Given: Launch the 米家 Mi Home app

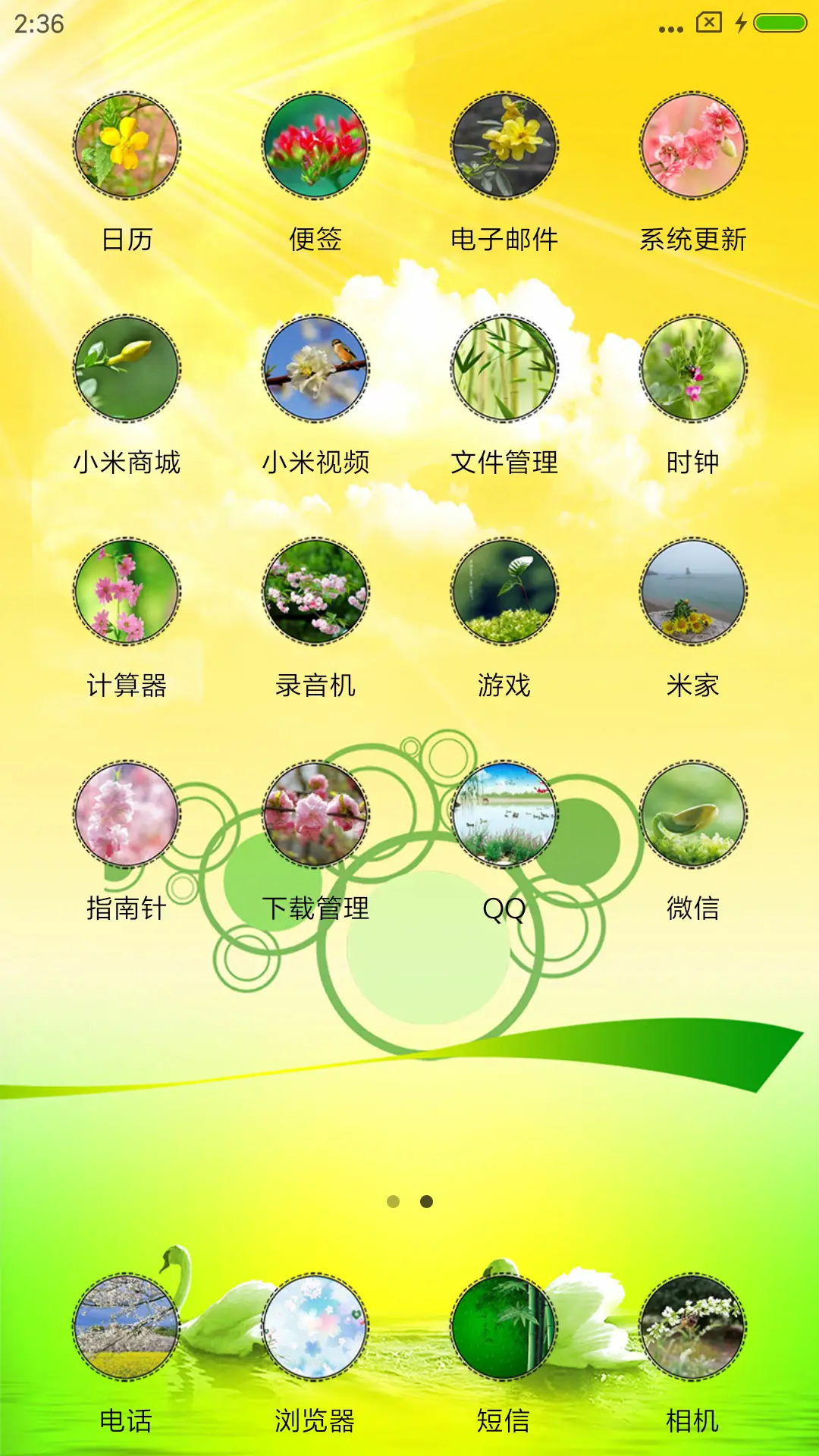Looking at the screenshot, I should click(693, 591).
